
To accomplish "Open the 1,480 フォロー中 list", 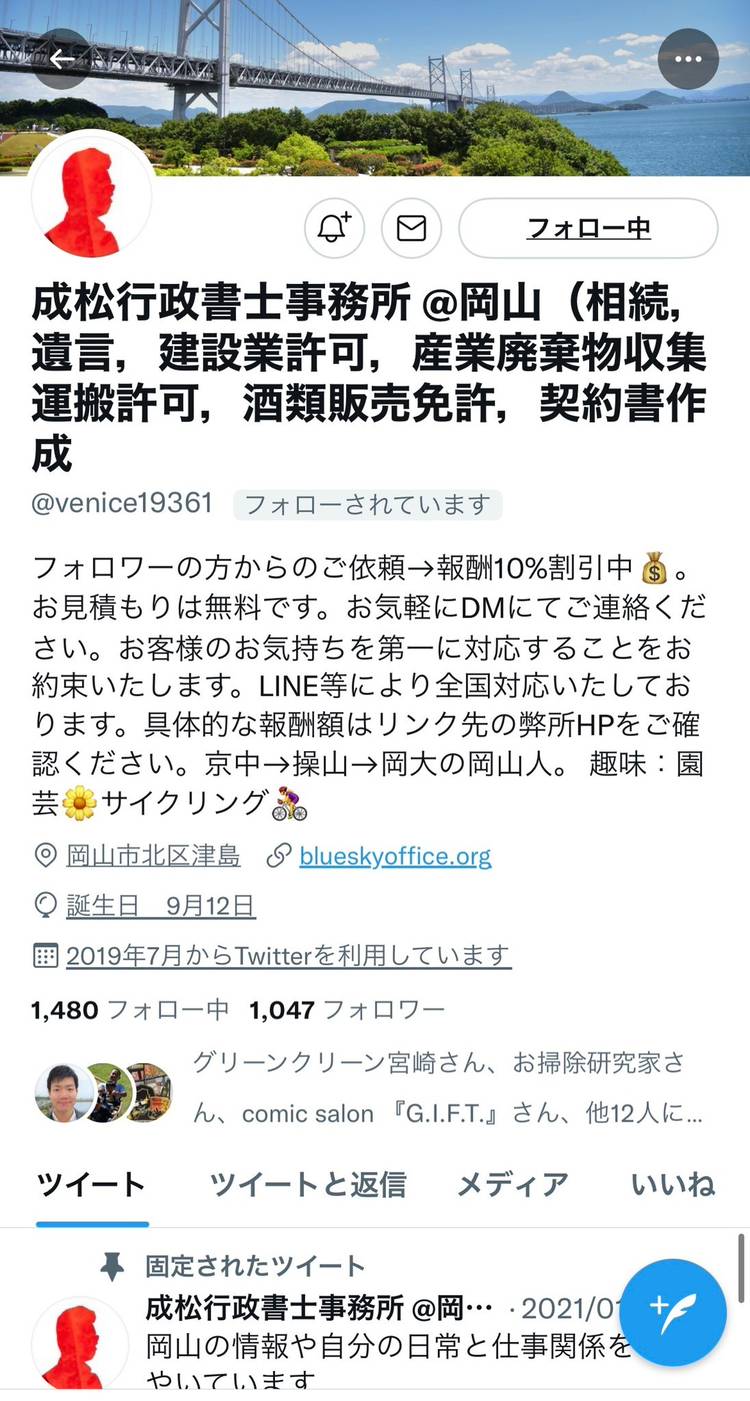I will click(x=130, y=1010).
